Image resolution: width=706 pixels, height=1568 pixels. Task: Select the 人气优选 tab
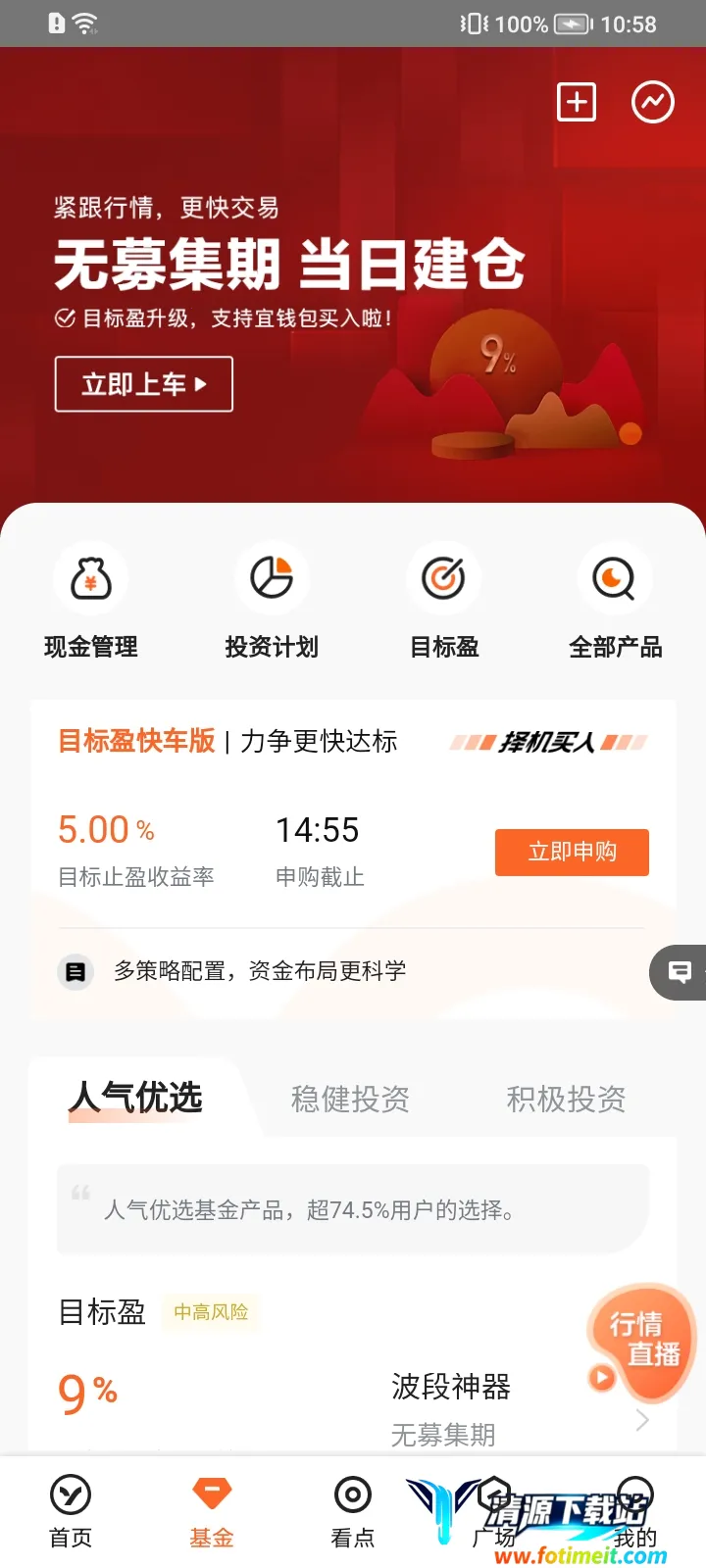[135, 1098]
